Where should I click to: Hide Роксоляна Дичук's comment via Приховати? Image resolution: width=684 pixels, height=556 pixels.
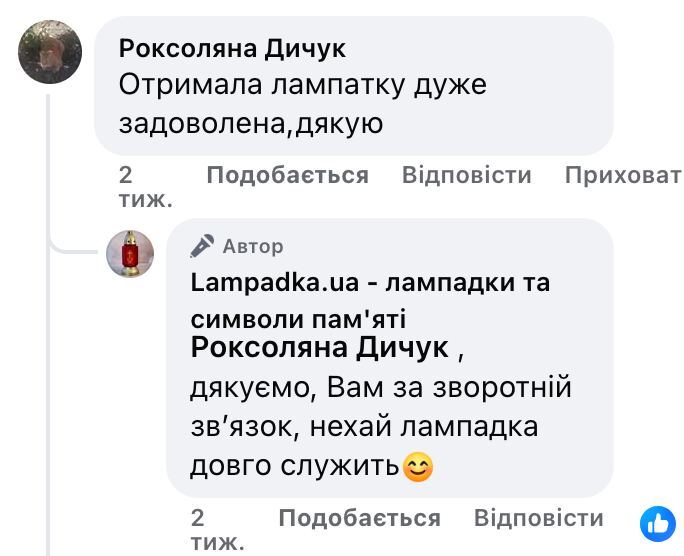tap(622, 175)
